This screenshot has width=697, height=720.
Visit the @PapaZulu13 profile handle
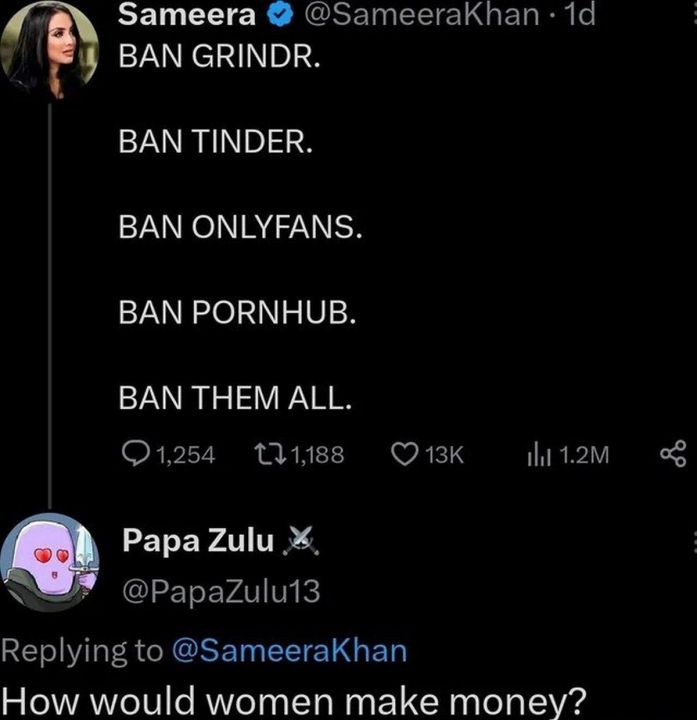[221, 592]
